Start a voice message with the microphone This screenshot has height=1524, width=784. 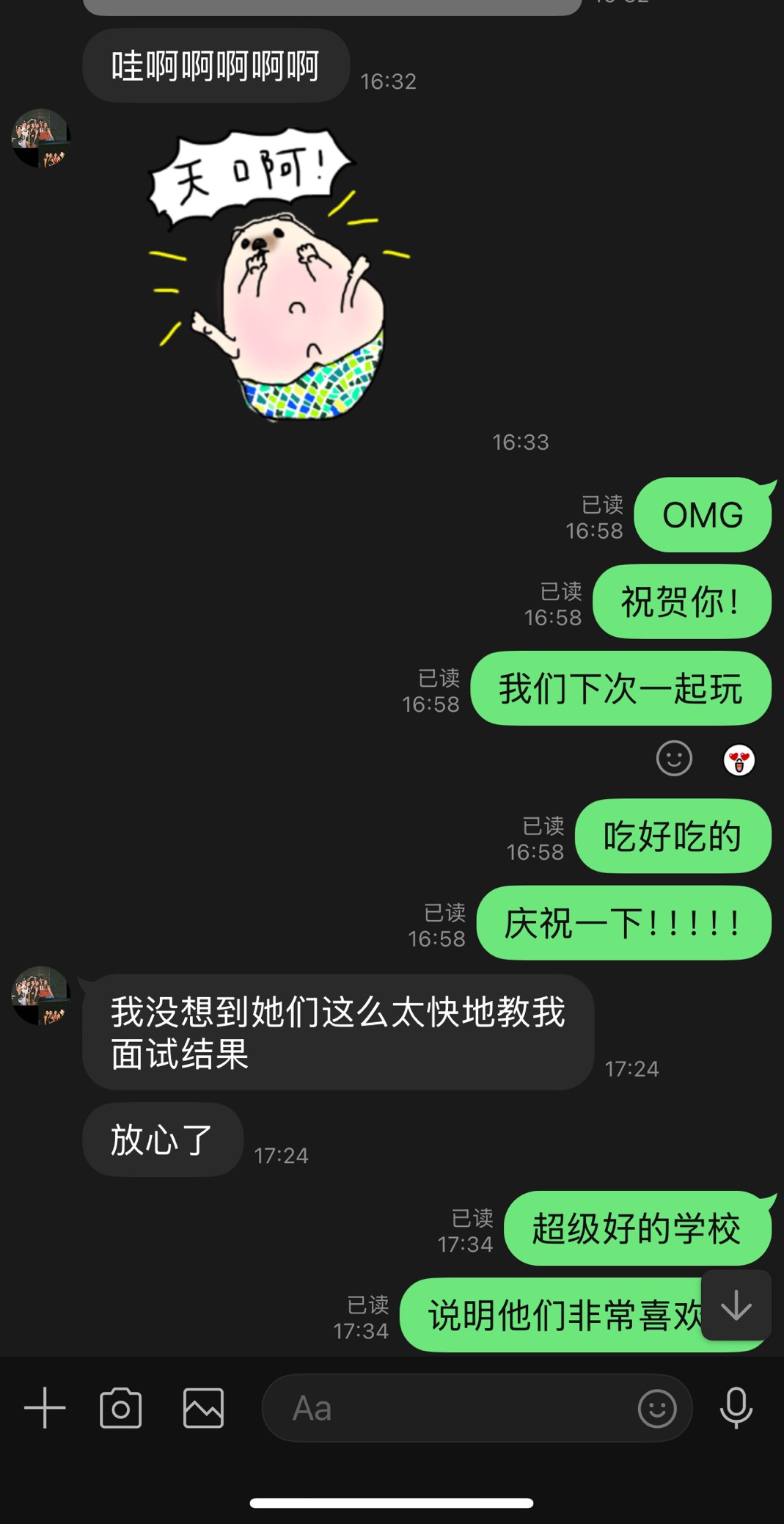point(736,1408)
